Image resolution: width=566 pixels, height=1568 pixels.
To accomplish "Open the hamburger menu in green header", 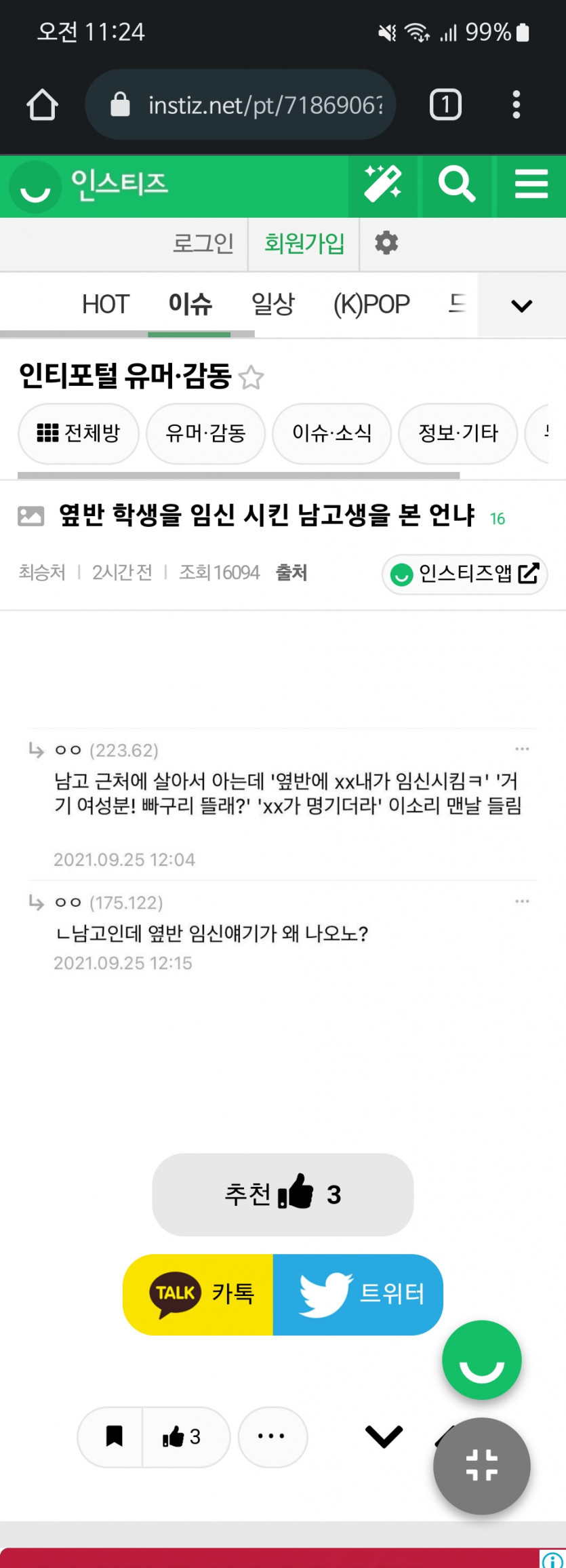I will point(531,184).
